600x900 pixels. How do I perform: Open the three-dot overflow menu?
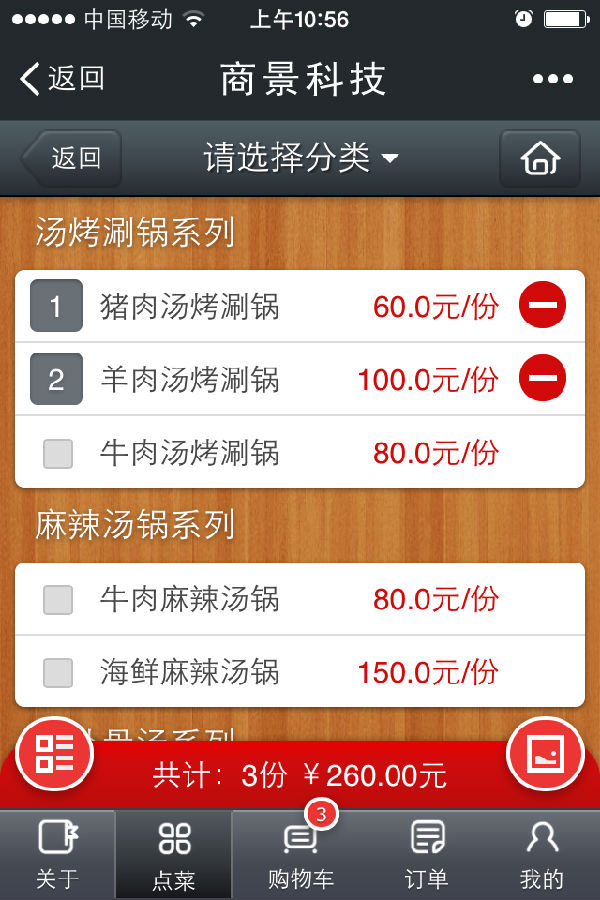(x=552, y=80)
